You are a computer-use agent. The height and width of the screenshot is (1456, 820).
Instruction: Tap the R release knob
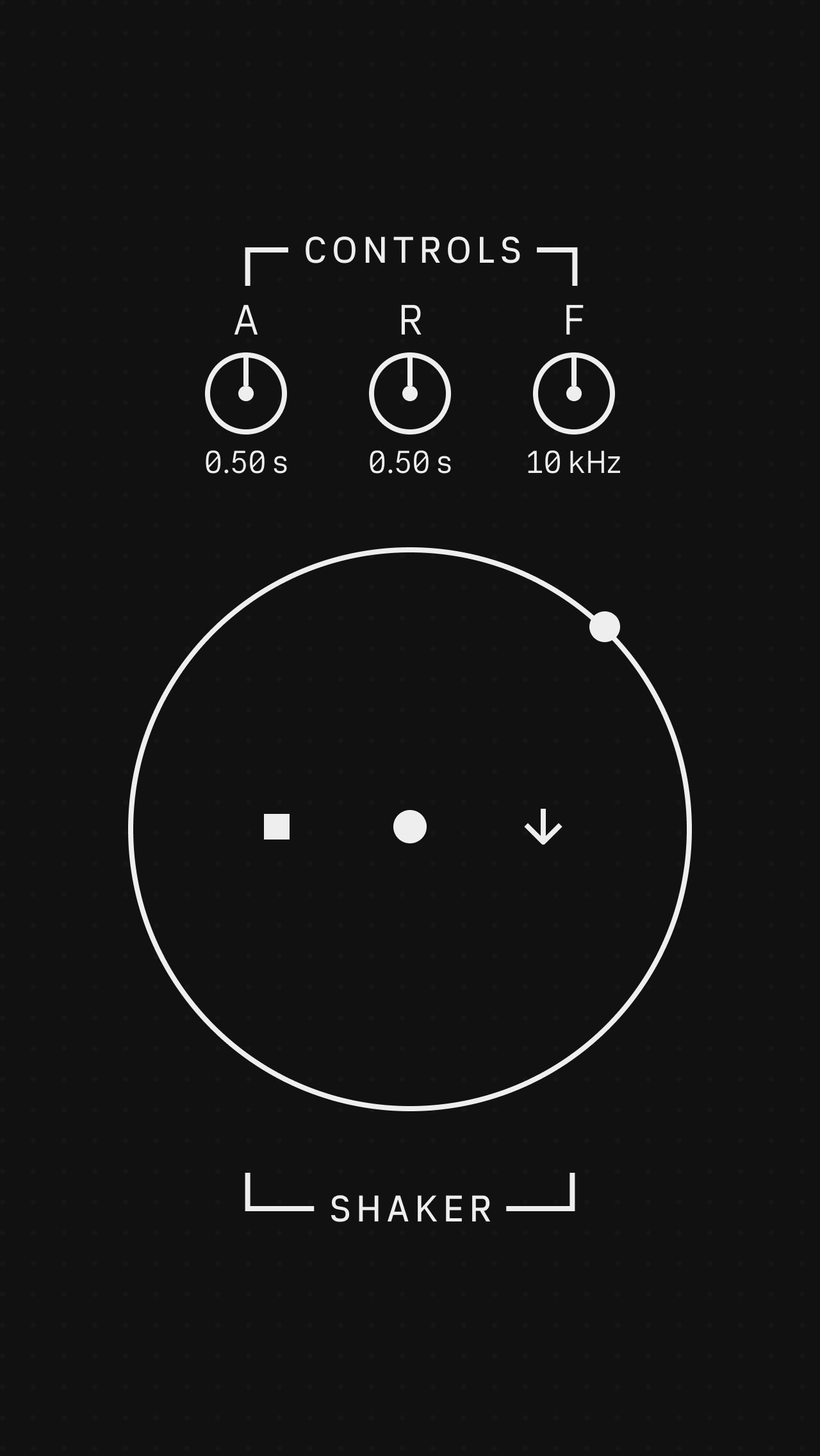[410, 393]
